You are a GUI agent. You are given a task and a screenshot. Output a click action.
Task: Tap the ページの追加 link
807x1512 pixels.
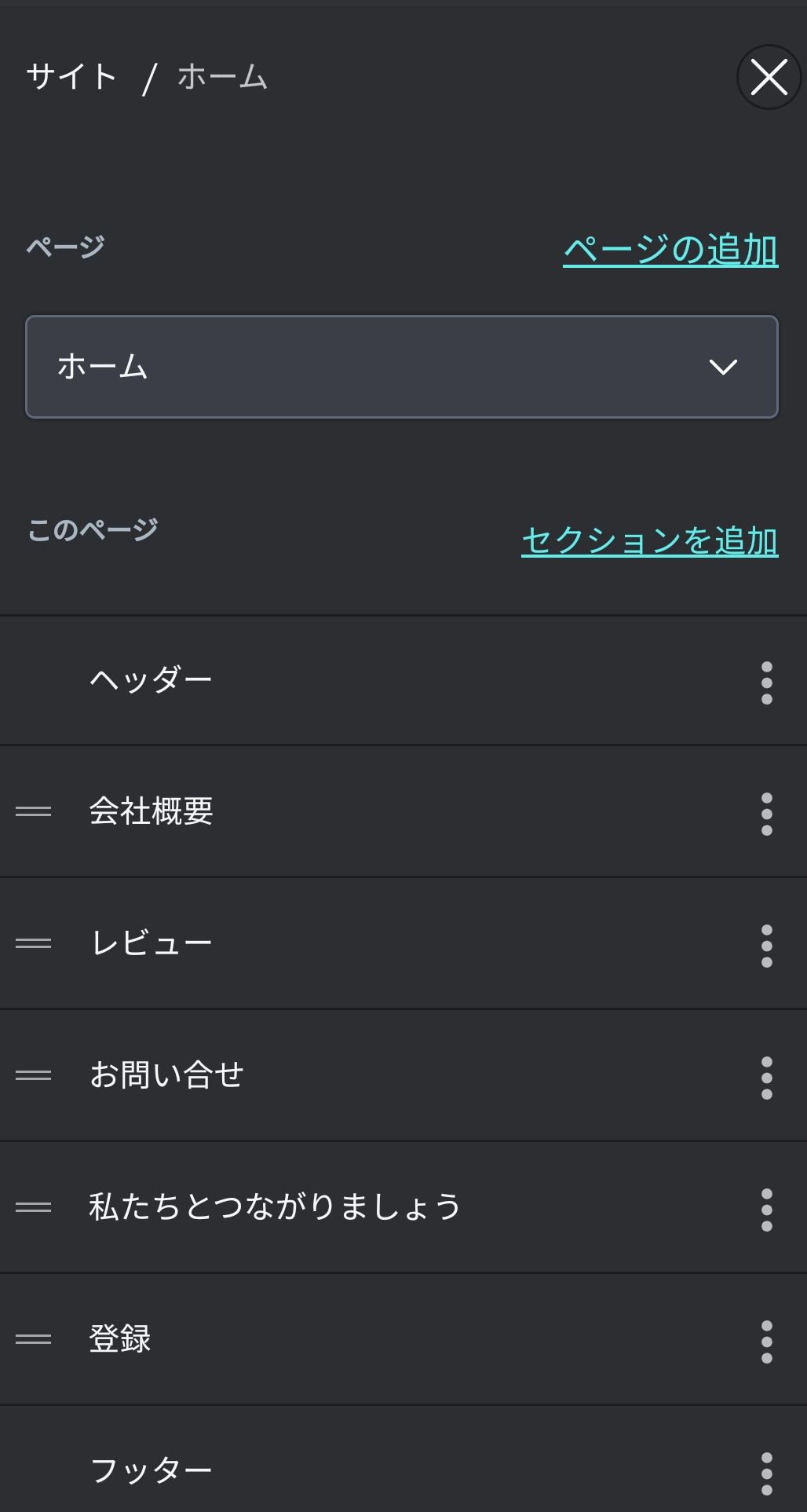pos(670,250)
